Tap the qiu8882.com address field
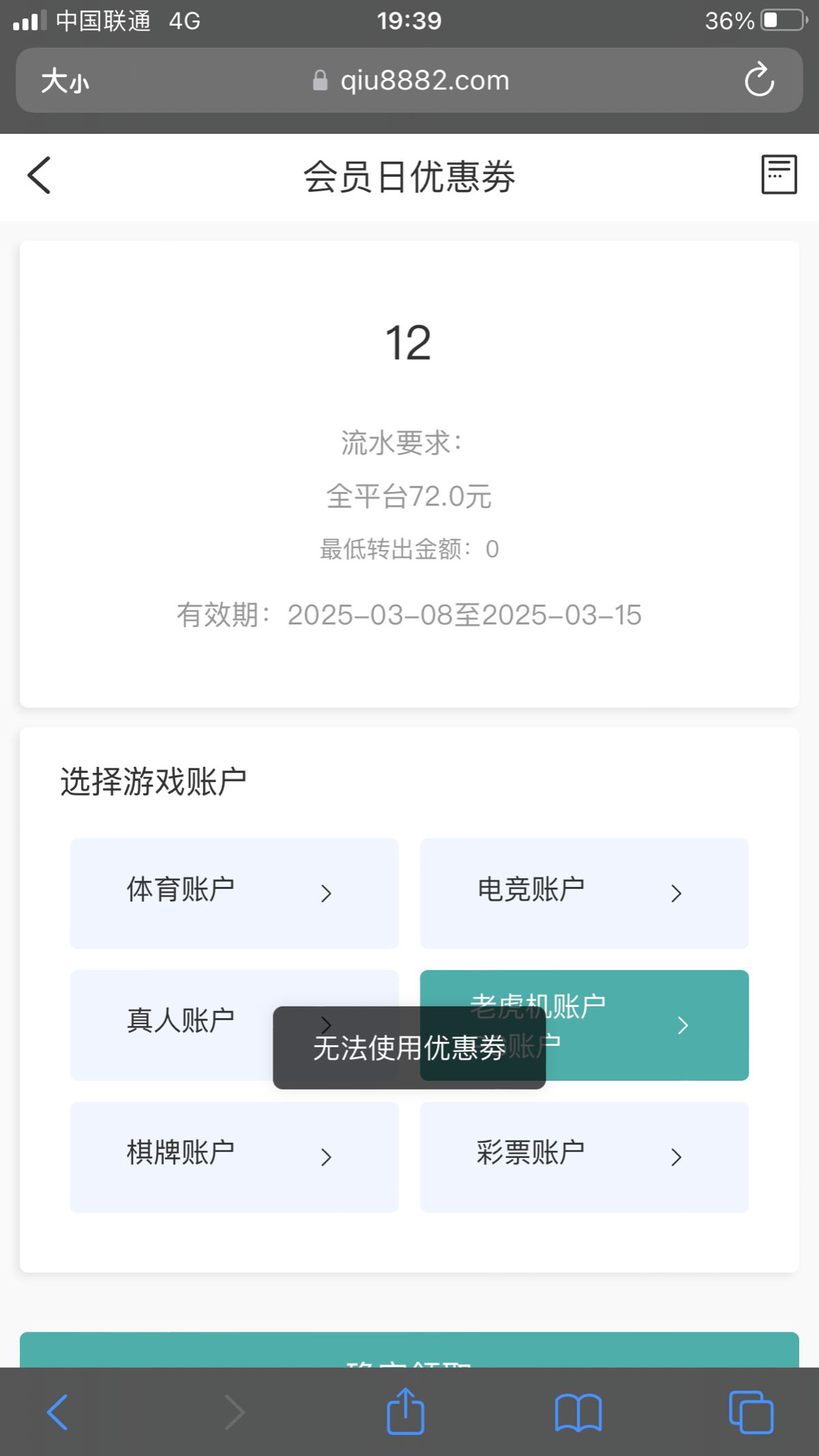Viewport: 819px width, 1456px height. (x=411, y=81)
